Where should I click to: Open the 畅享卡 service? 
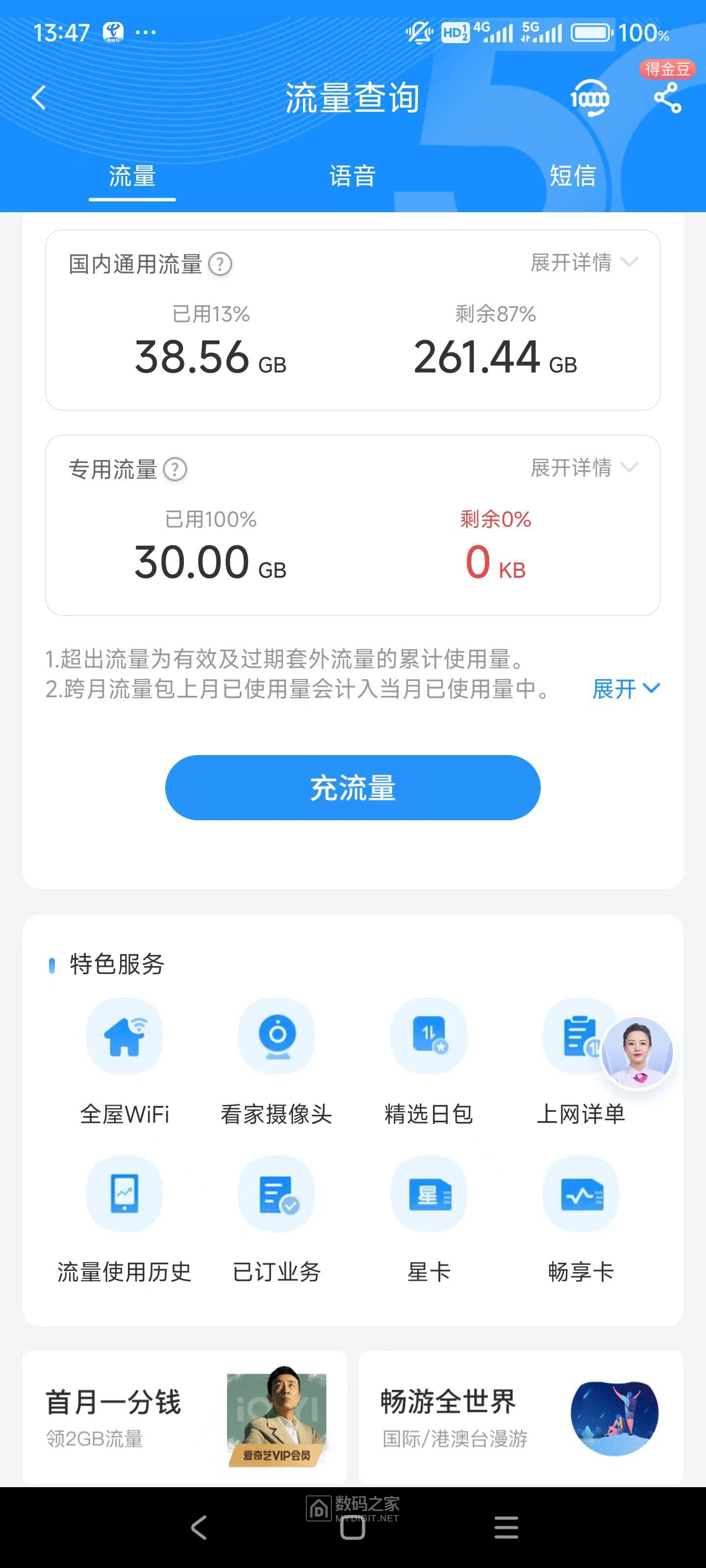581,1217
